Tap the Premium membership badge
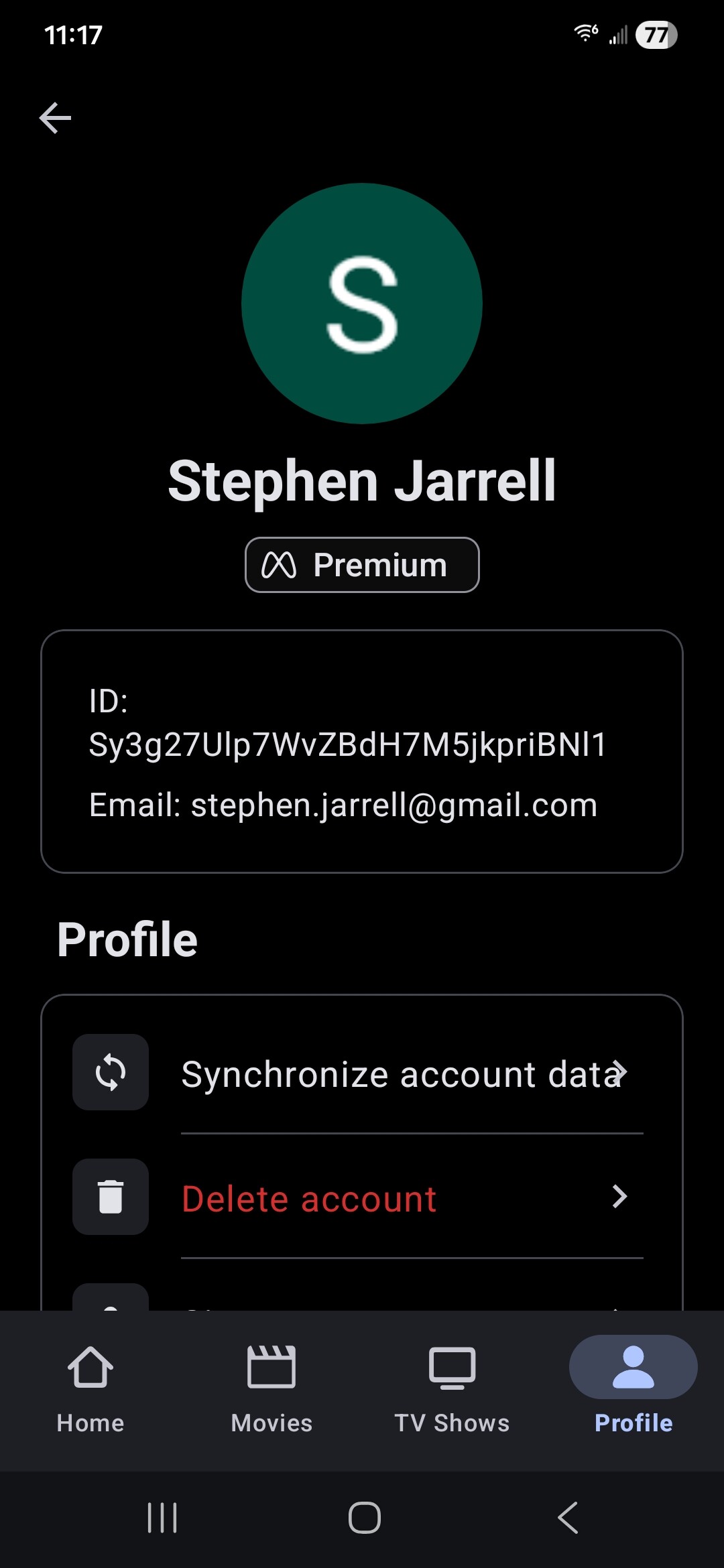Screen dimensions: 724x1568 pyautogui.click(x=362, y=565)
